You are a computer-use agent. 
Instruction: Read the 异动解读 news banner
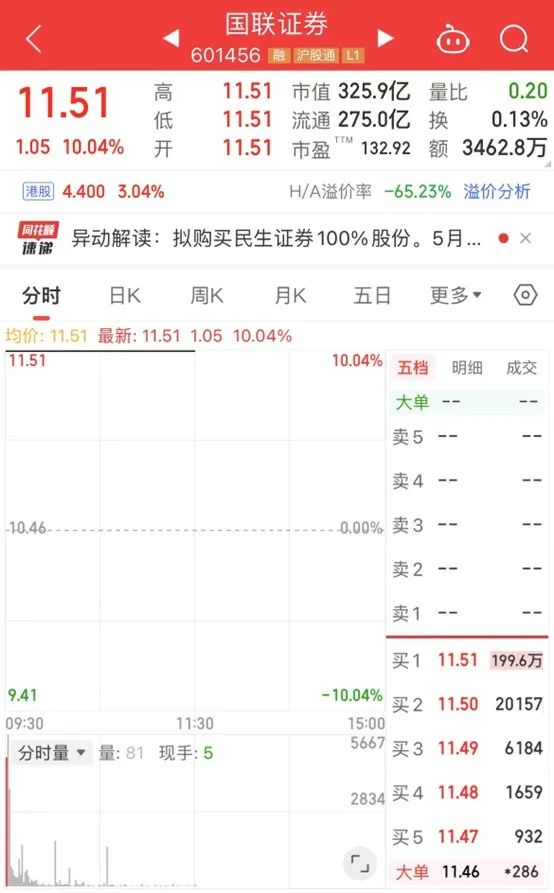pyautogui.click(x=276, y=238)
